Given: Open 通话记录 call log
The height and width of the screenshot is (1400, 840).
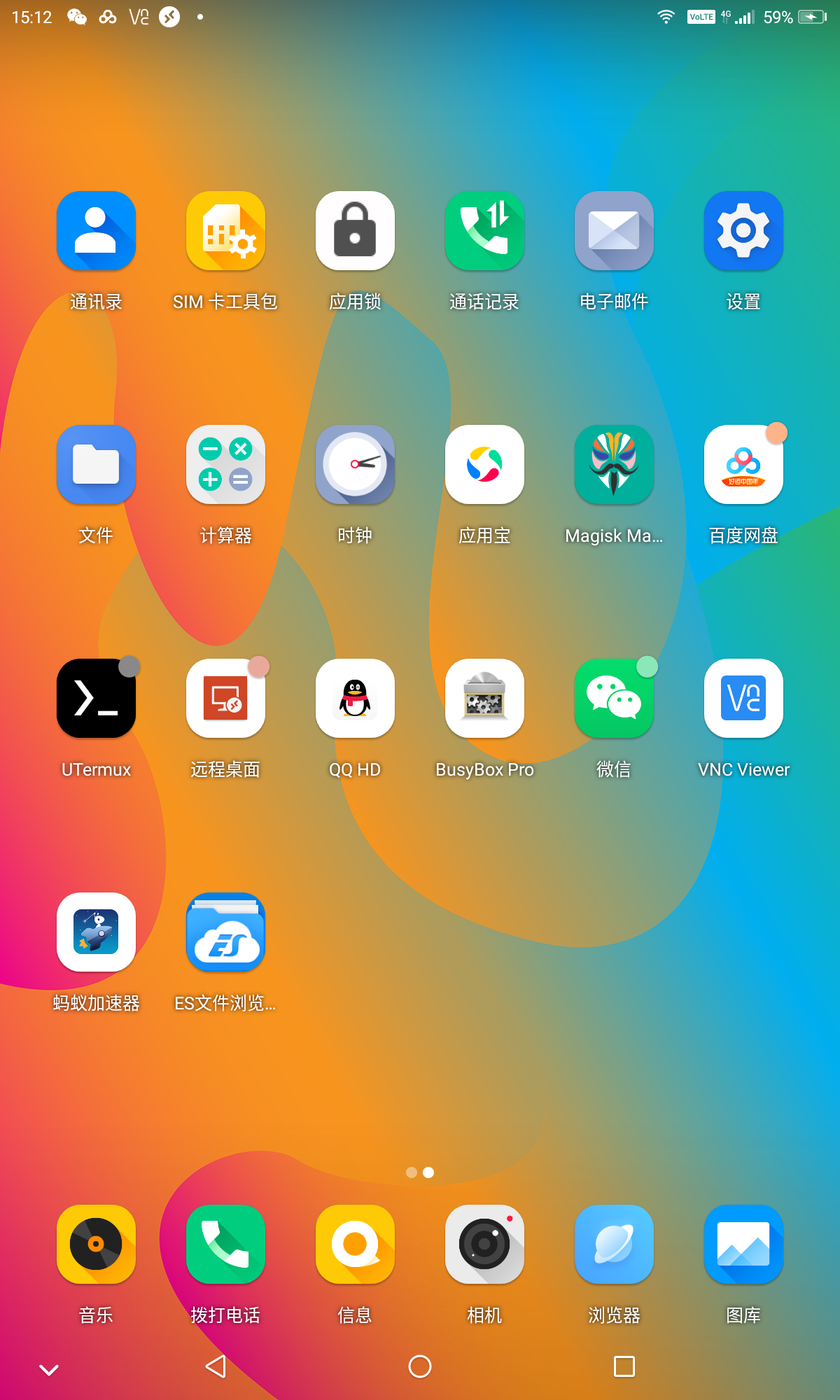Looking at the screenshot, I should coord(484,231).
